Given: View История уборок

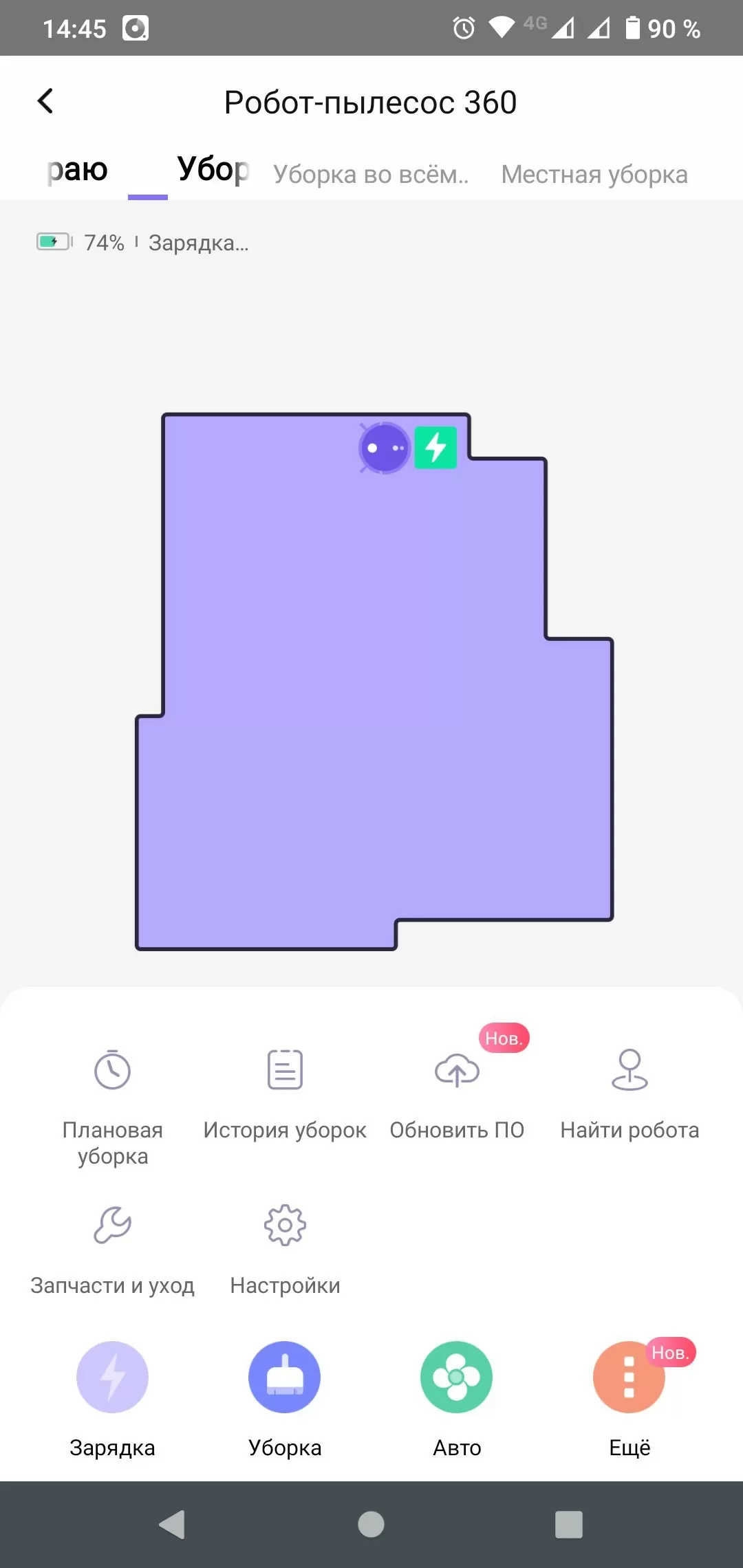Looking at the screenshot, I should tap(285, 1093).
